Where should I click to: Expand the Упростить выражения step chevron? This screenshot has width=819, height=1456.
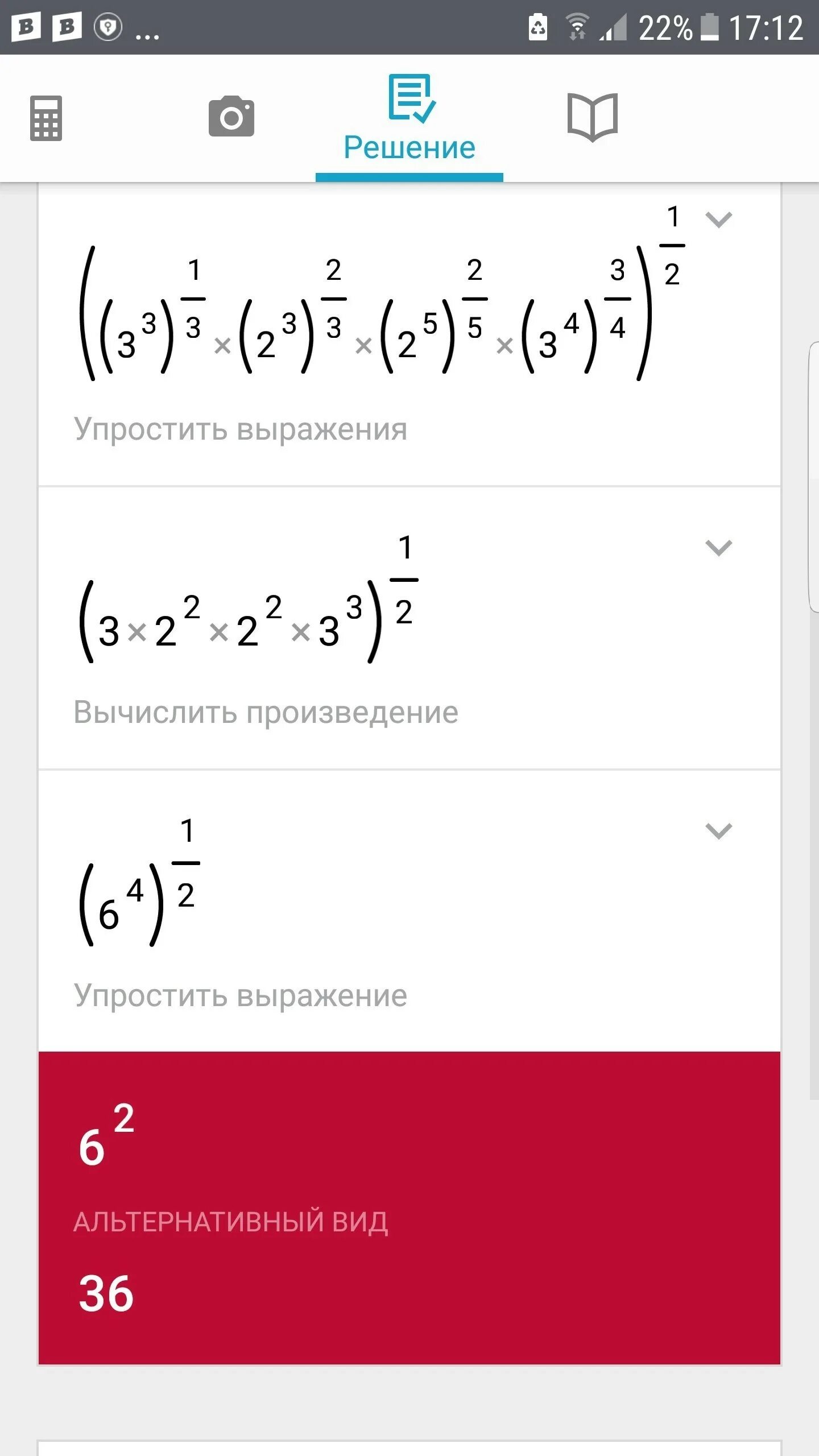[x=718, y=219]
